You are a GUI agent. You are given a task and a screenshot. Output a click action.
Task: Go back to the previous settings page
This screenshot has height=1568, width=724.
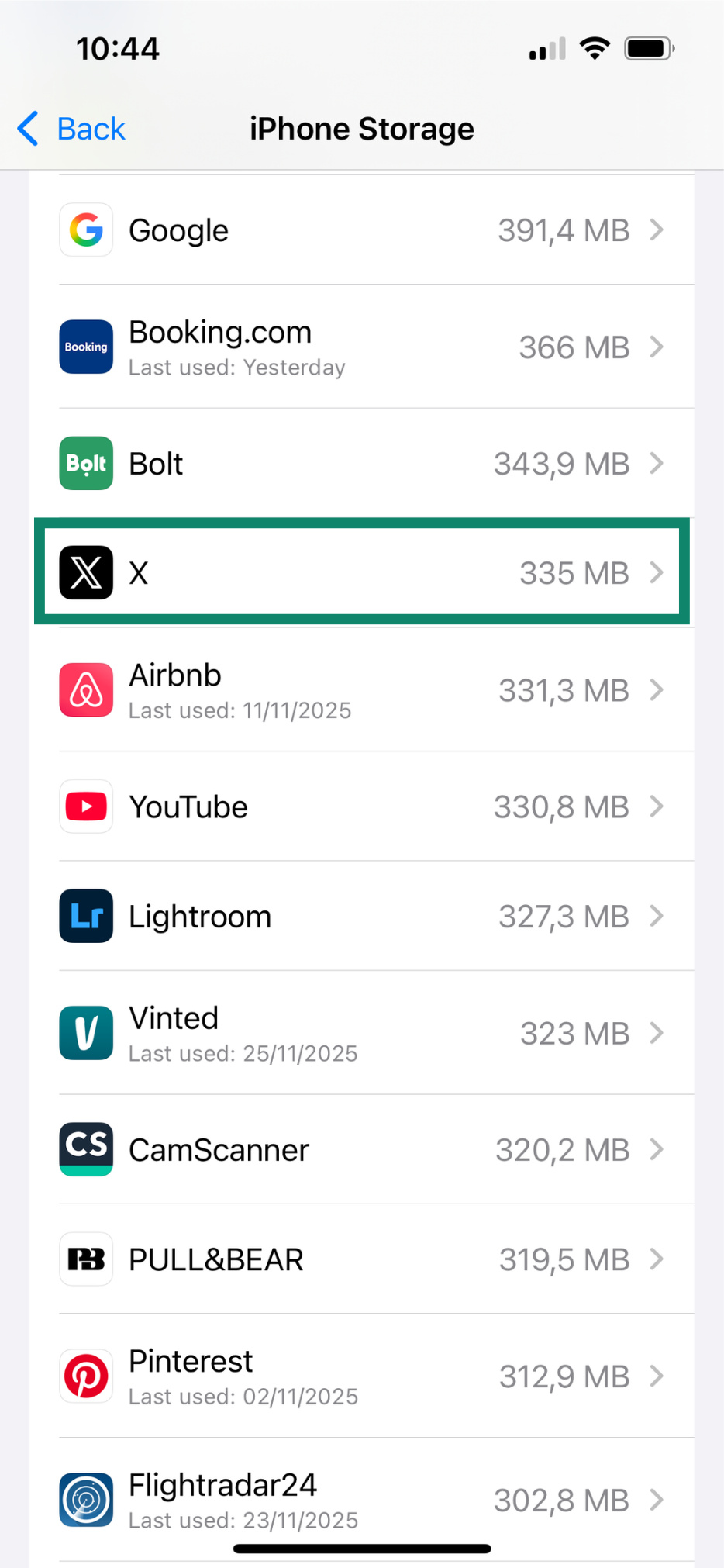(x=71, y=129)
